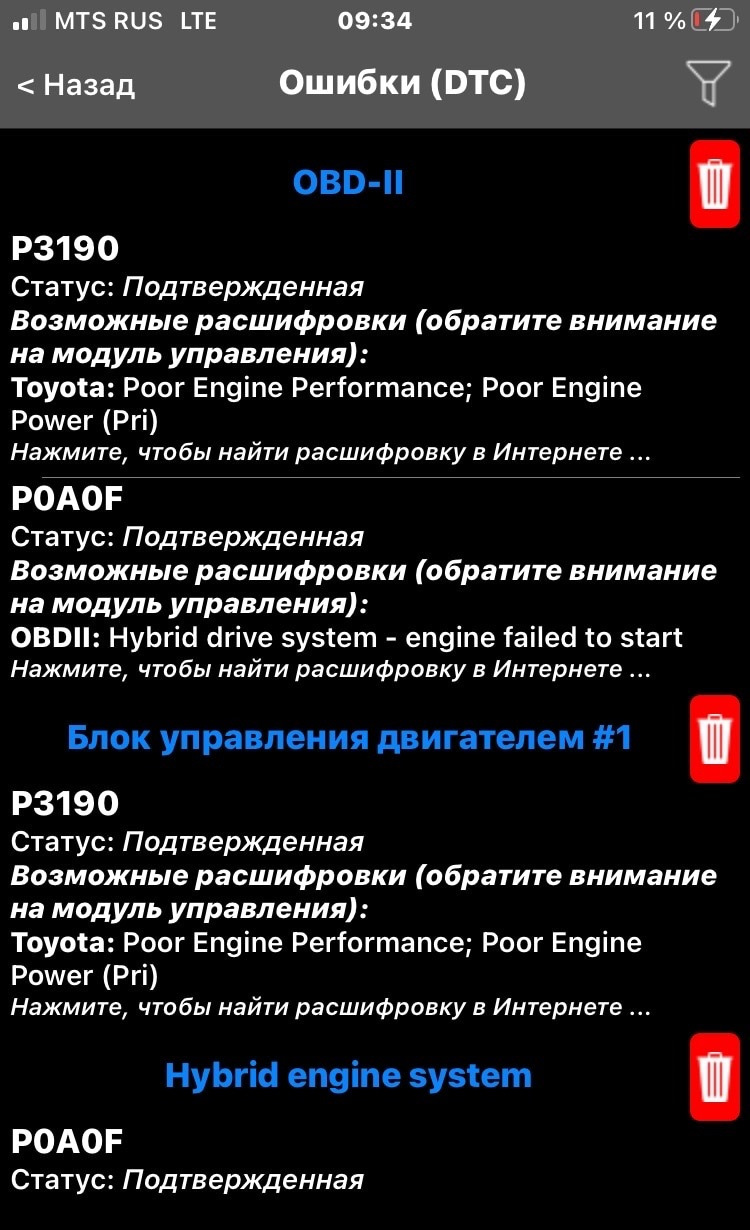This screenshot has height=1230, width=750.
Task: Delete the OBD-II section errors
Action: point(714,183)
